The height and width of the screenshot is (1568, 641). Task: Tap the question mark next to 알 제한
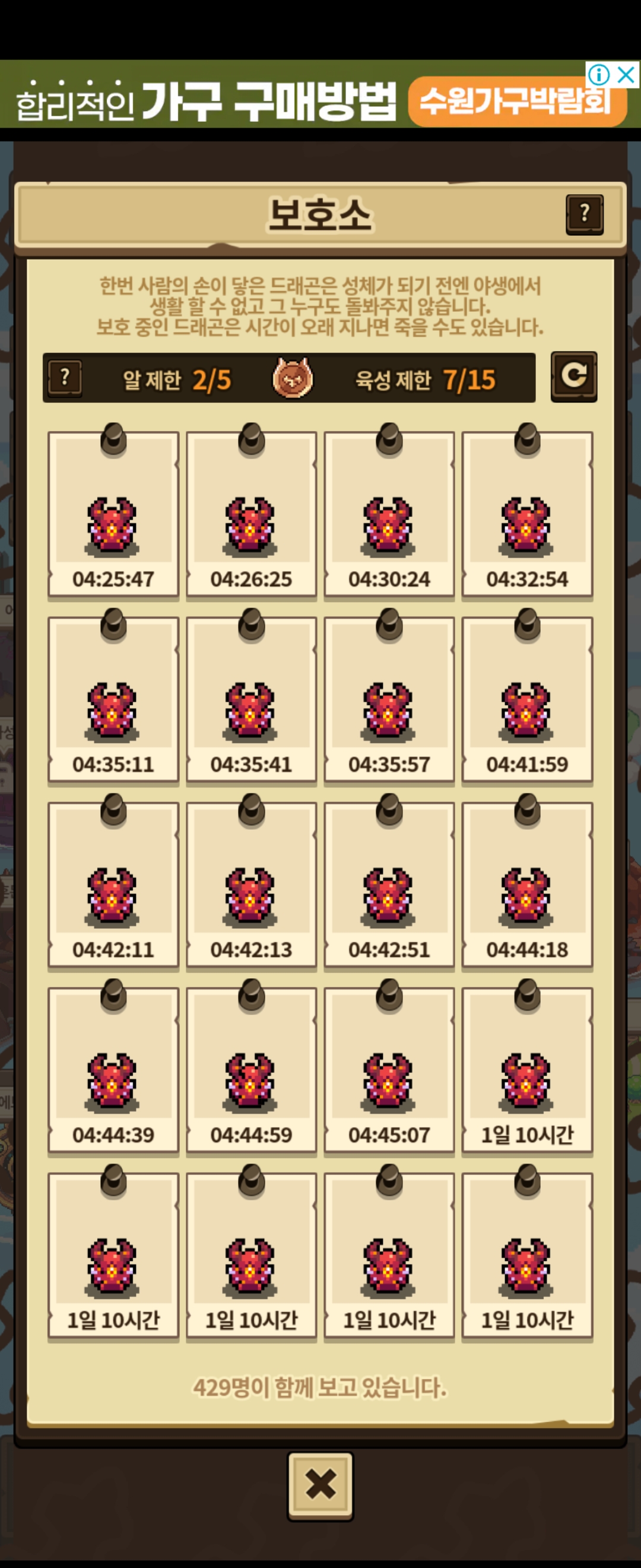65,378
